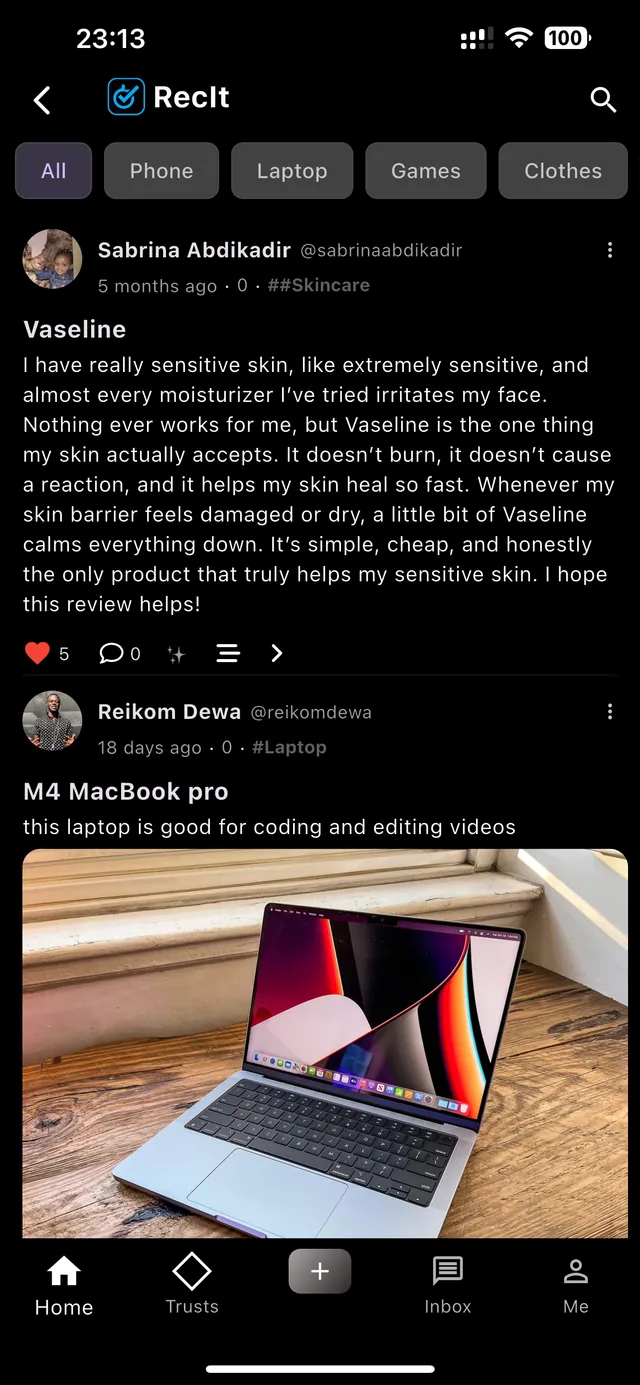Like the Vaseline review
The width and height of the screenshot is (640, 1385).
pos(37,654)
